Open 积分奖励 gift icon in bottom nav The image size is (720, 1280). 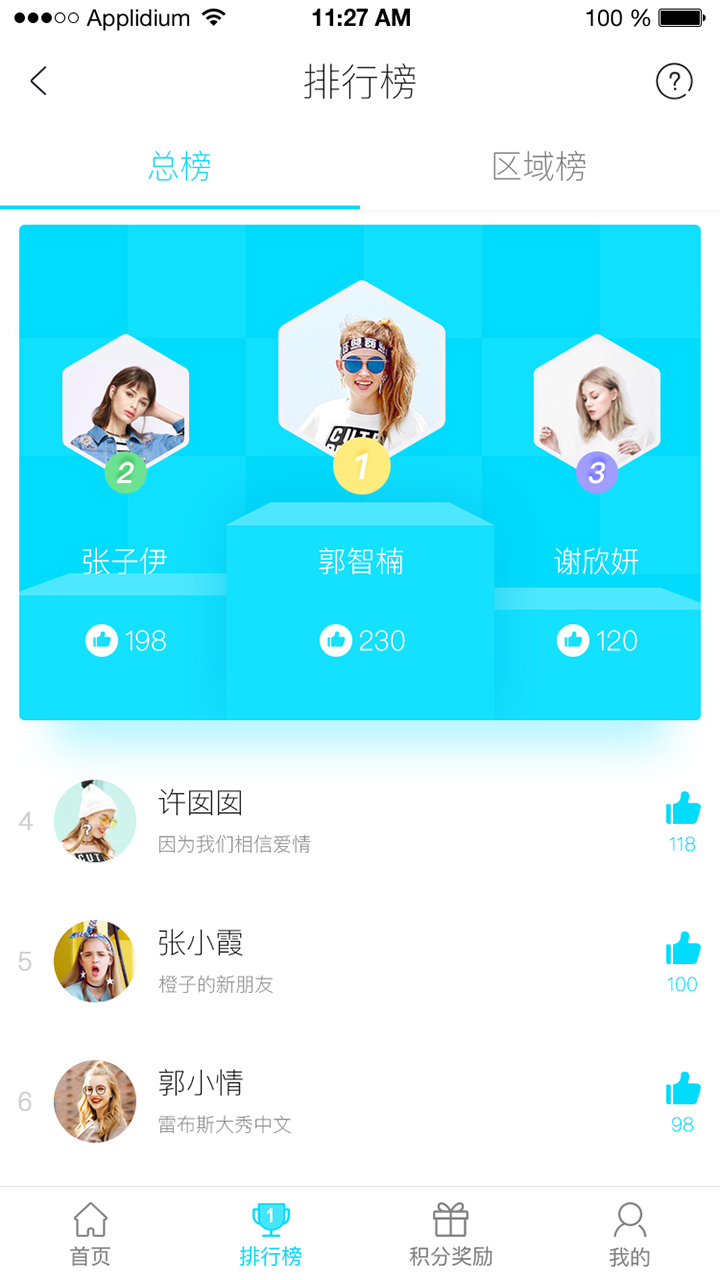pyautogui.click(x=449, y=1220)
